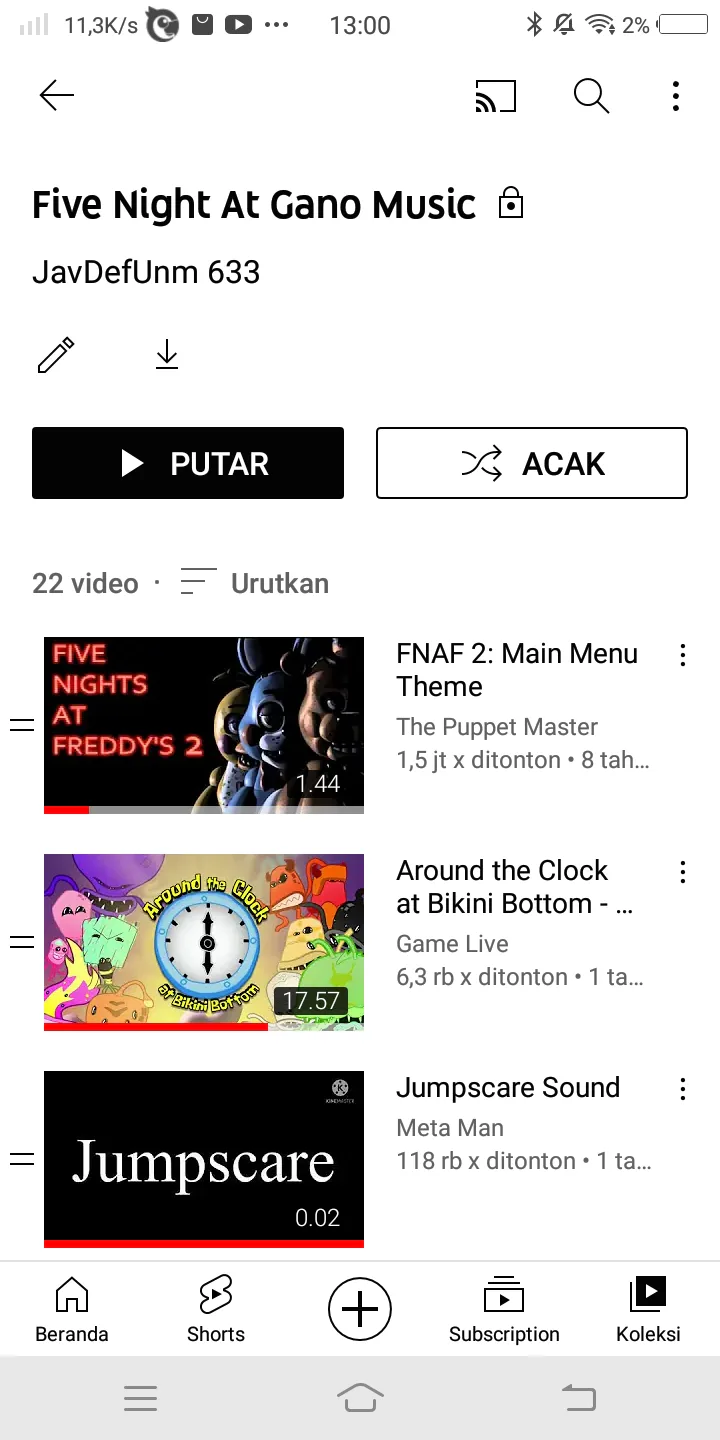Open options for FNAF 2: Main Menu Theme
This screenshot has height=1440, width=720.
[683, 656]
